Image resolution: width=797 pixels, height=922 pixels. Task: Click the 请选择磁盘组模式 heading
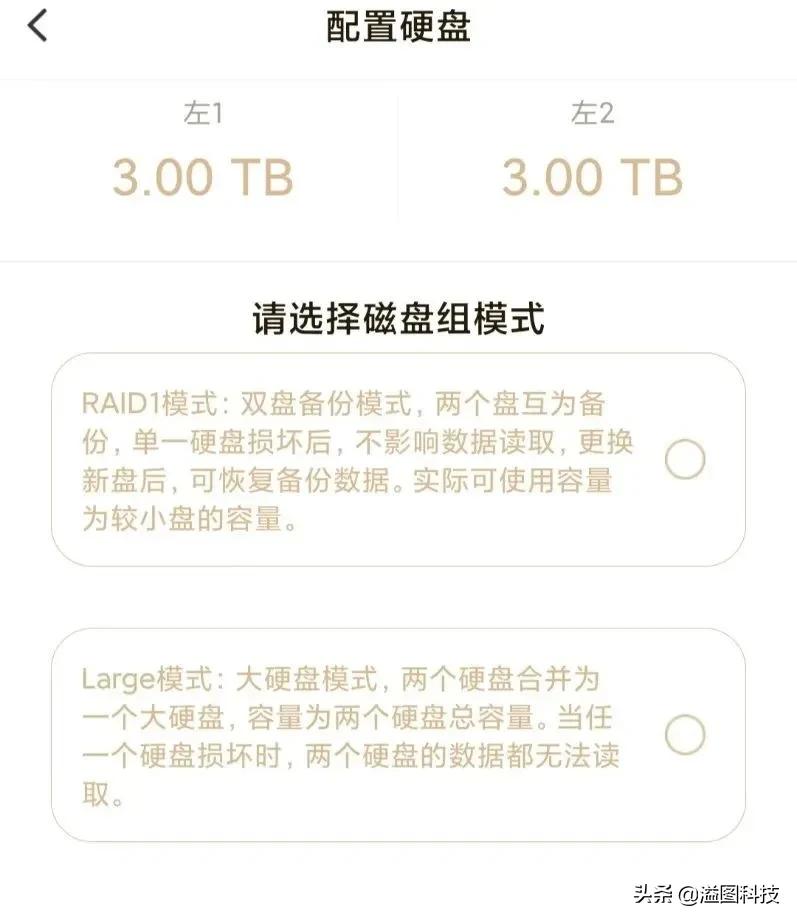click(x=398, y=315)
